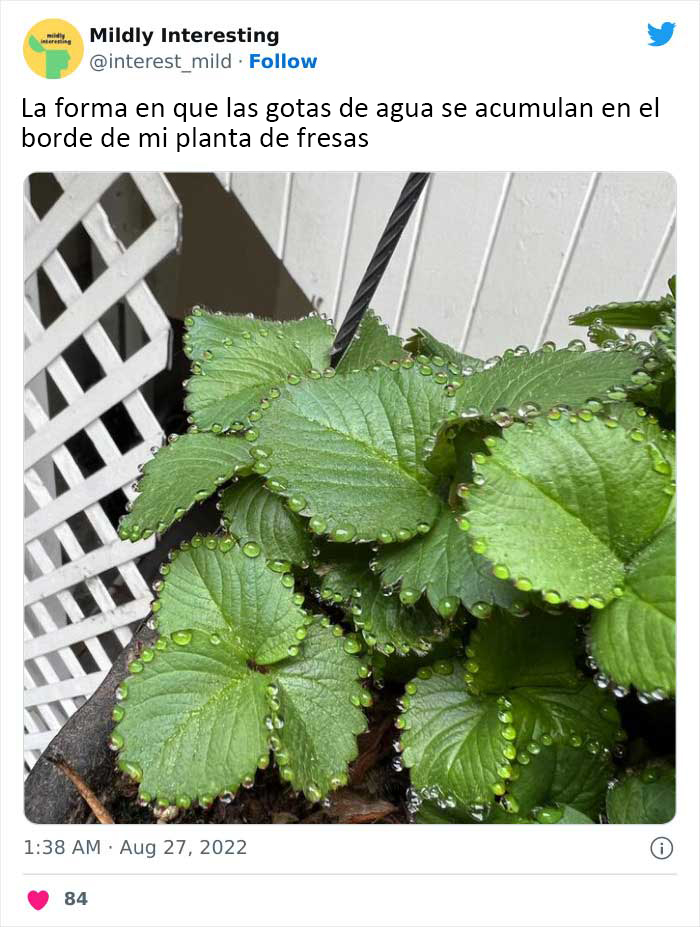Open the tweet info icon
700x927 pixels.
pos(661,848)
